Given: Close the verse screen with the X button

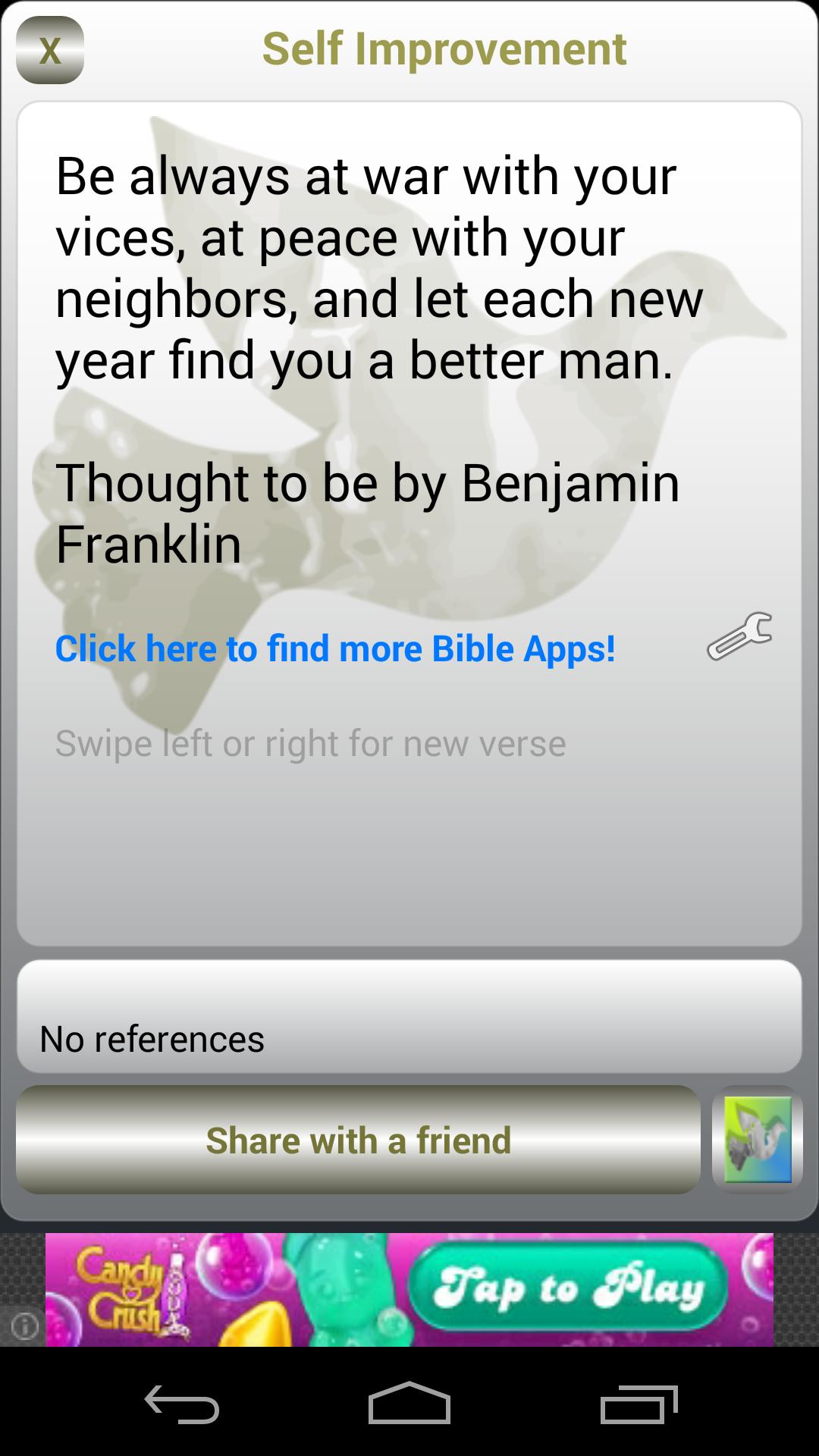Looking at the screenshot, I should click(49, 50).
